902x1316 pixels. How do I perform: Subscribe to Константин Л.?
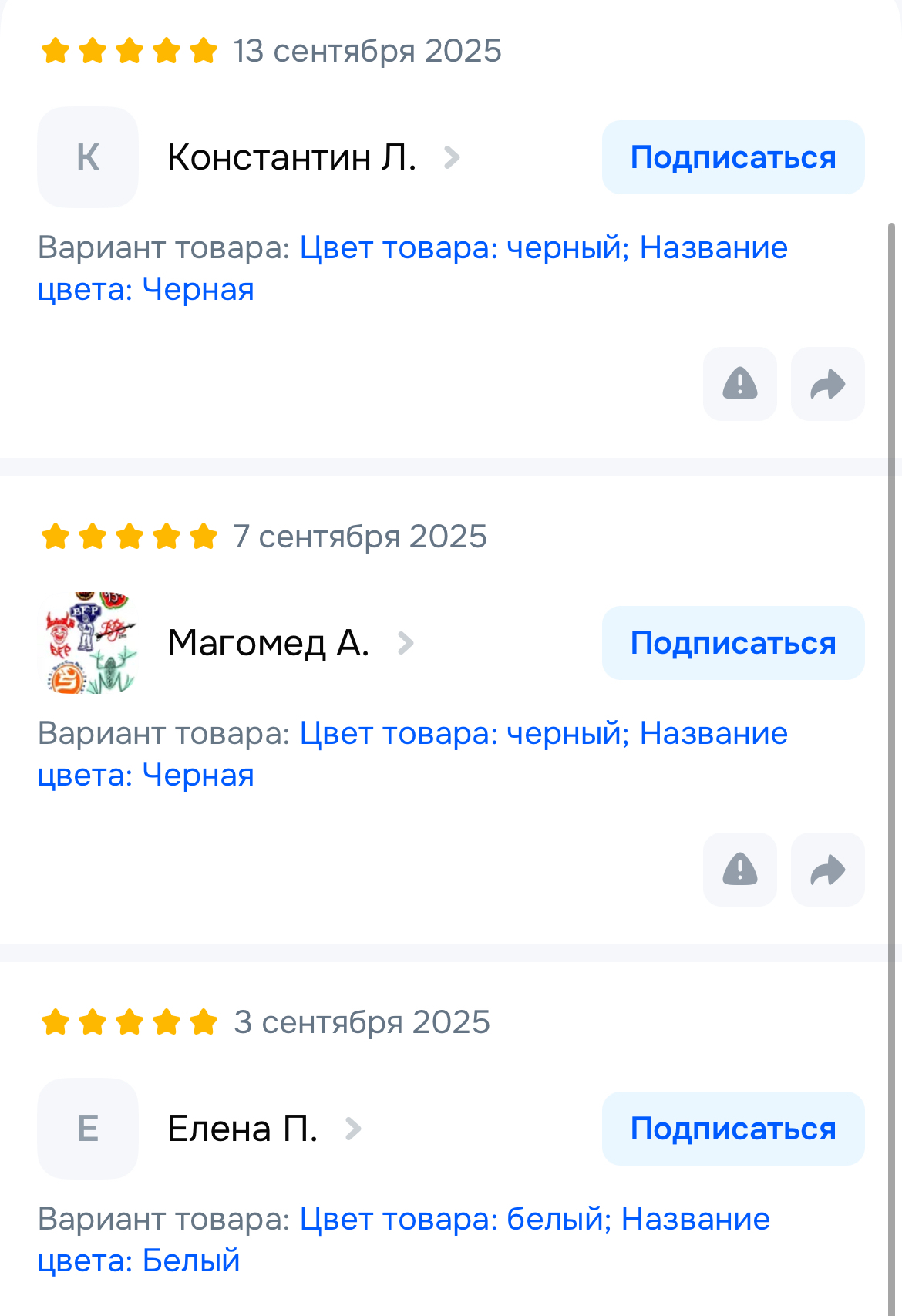(732, 157)
